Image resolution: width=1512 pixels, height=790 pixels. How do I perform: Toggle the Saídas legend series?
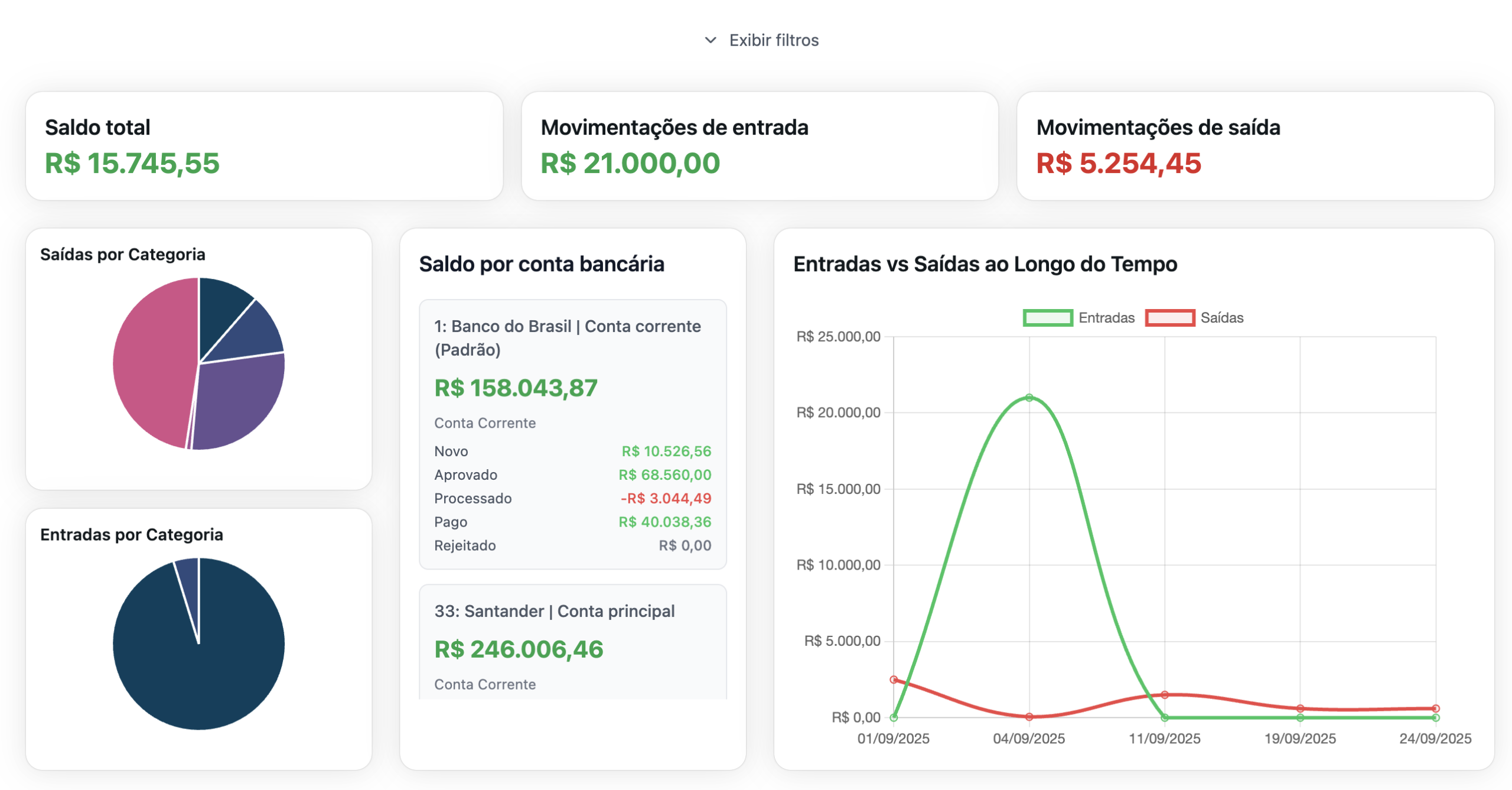(x=1194, y=318)
